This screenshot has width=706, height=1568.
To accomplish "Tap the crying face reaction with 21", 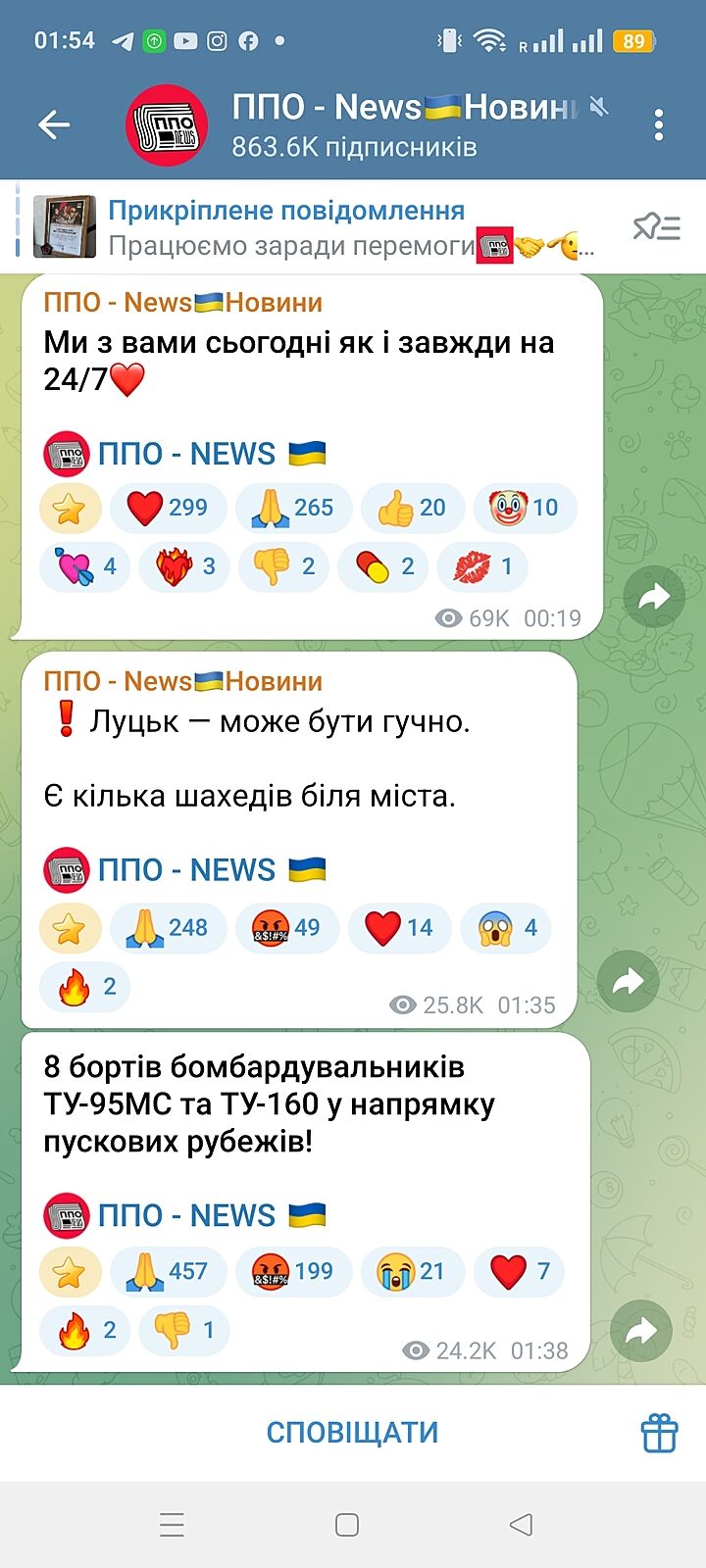I will click(411, 1271).
